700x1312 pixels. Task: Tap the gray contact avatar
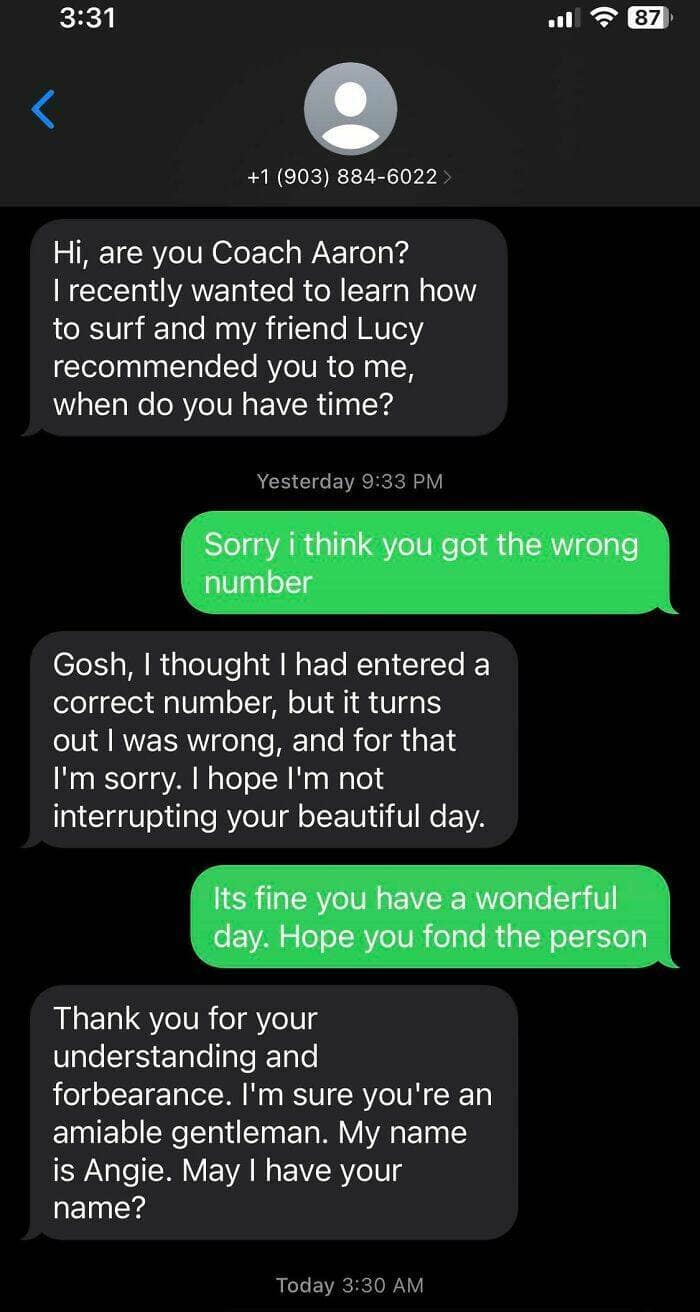point(349,108)
